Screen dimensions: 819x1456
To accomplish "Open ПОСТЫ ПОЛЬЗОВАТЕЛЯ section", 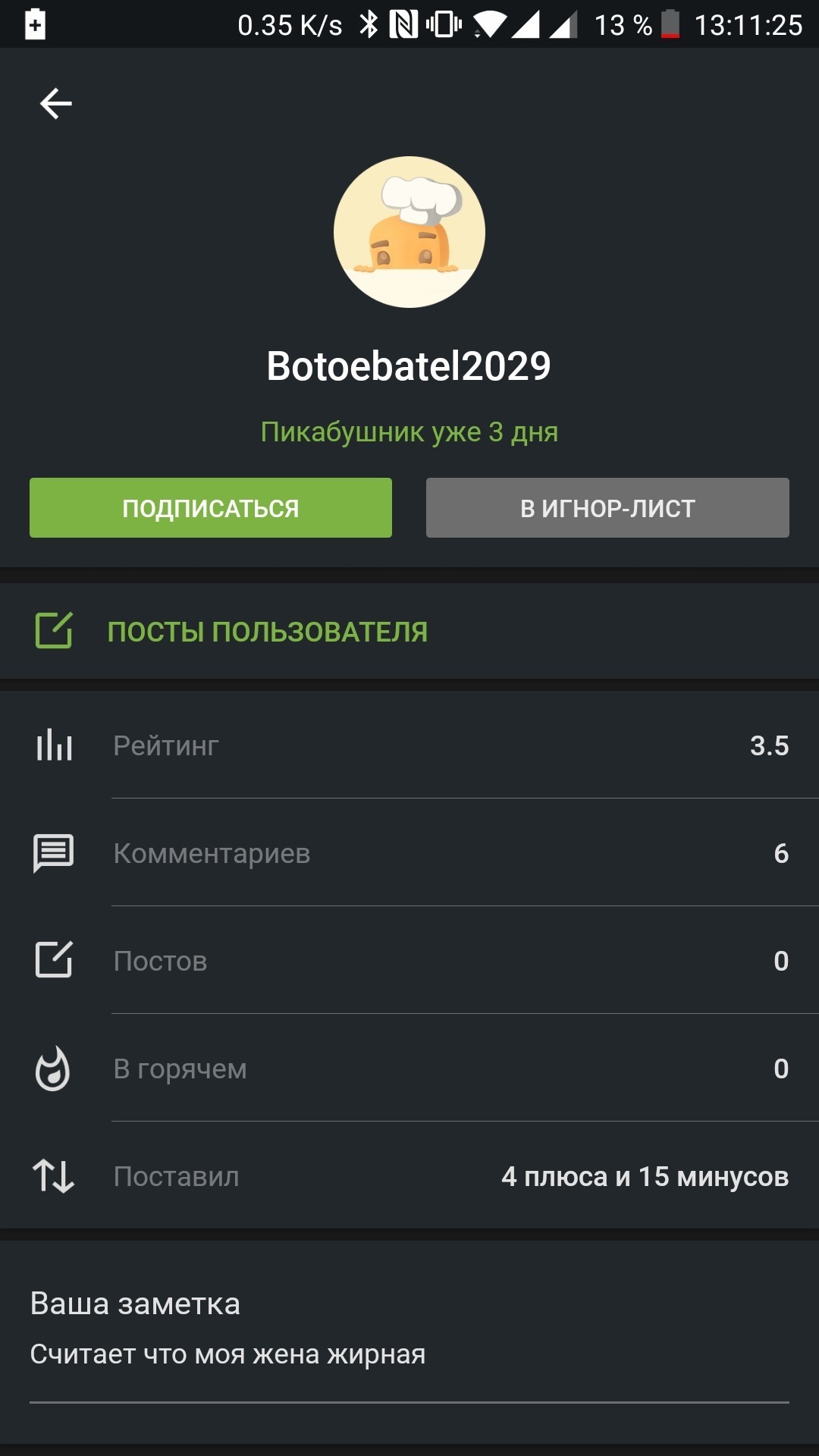I will [x=267, y=632].
